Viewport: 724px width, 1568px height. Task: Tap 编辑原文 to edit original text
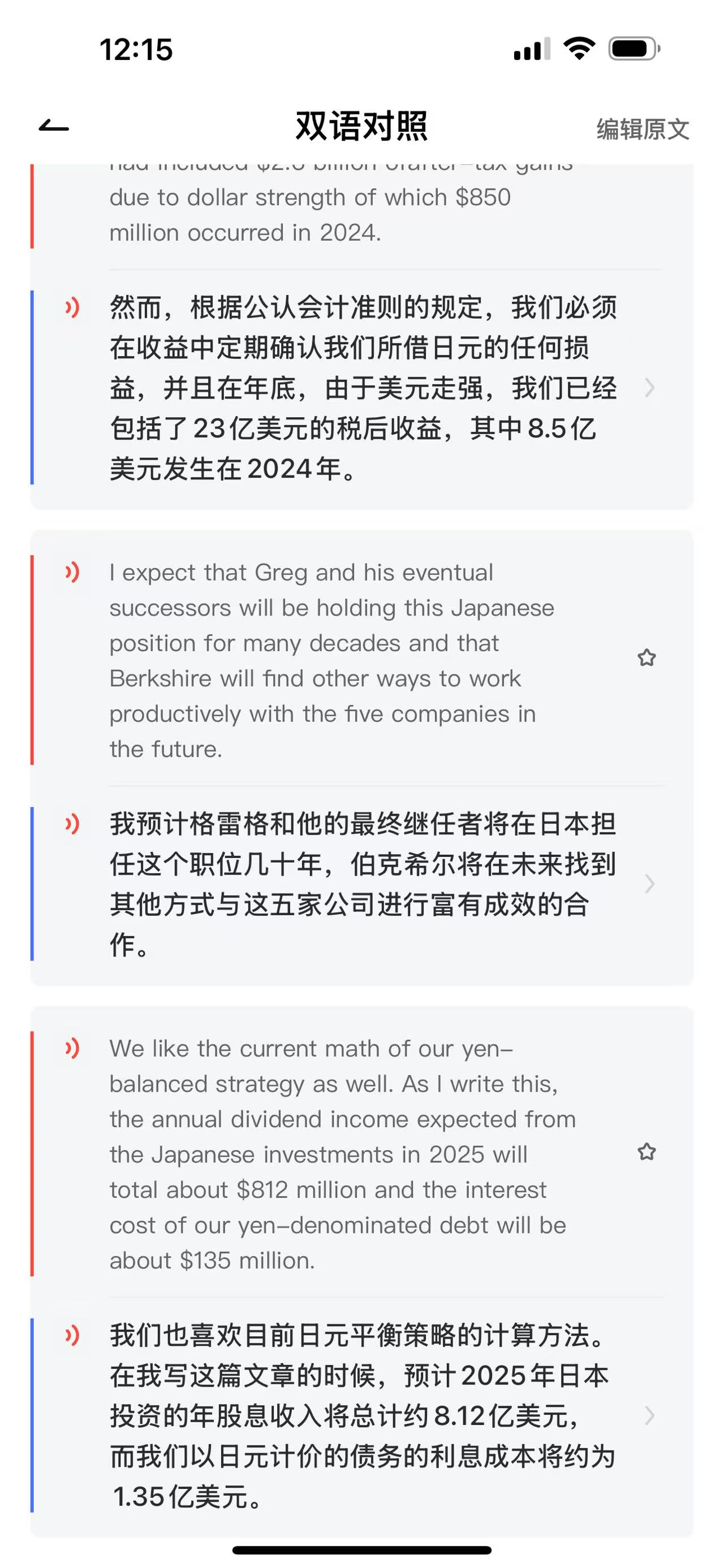click(643, 128)
